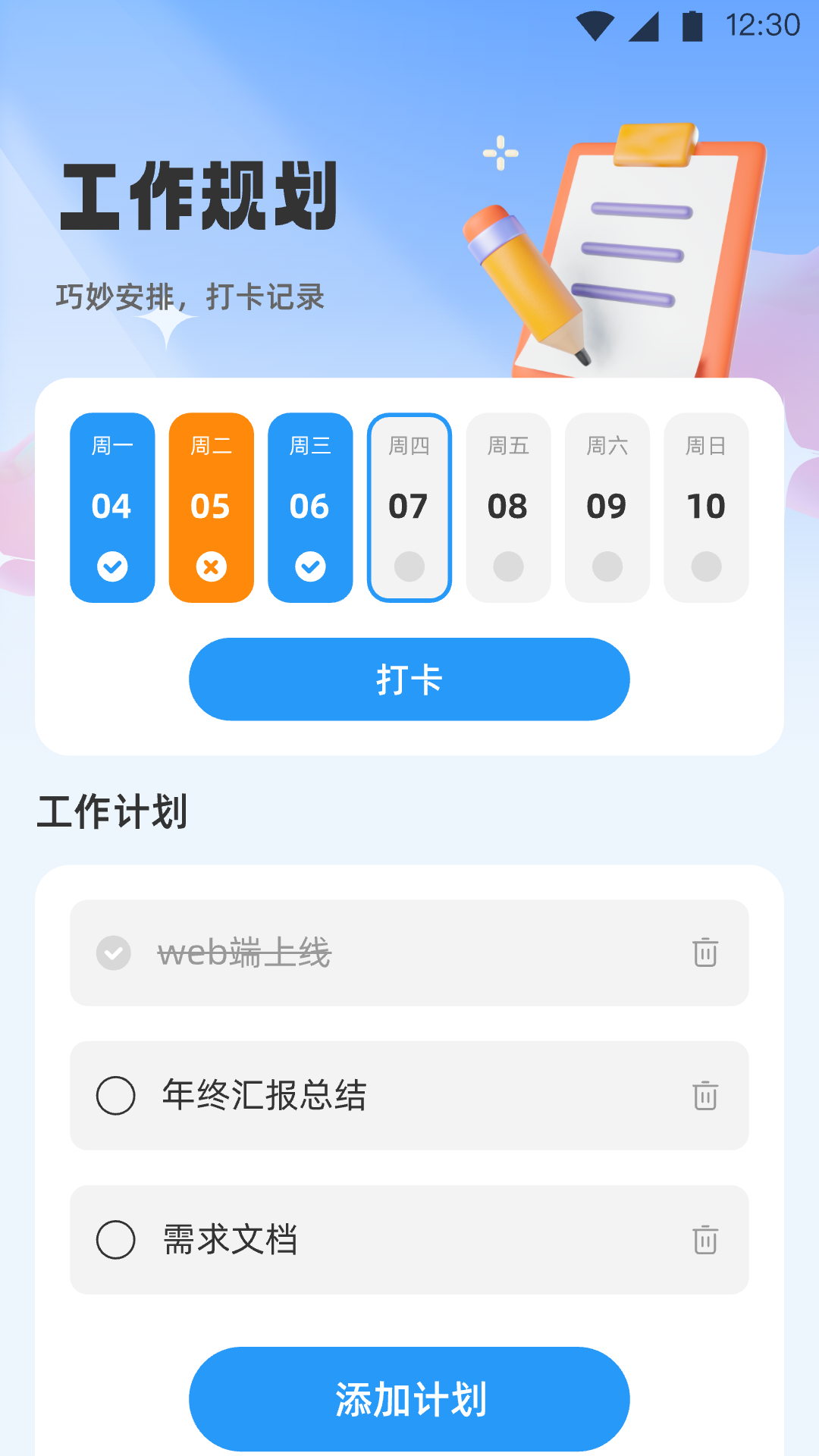This screenshot has width=819, height=1456.
Task: Click the checkmark badge on the 周一 card
Action: pos(111,565)
